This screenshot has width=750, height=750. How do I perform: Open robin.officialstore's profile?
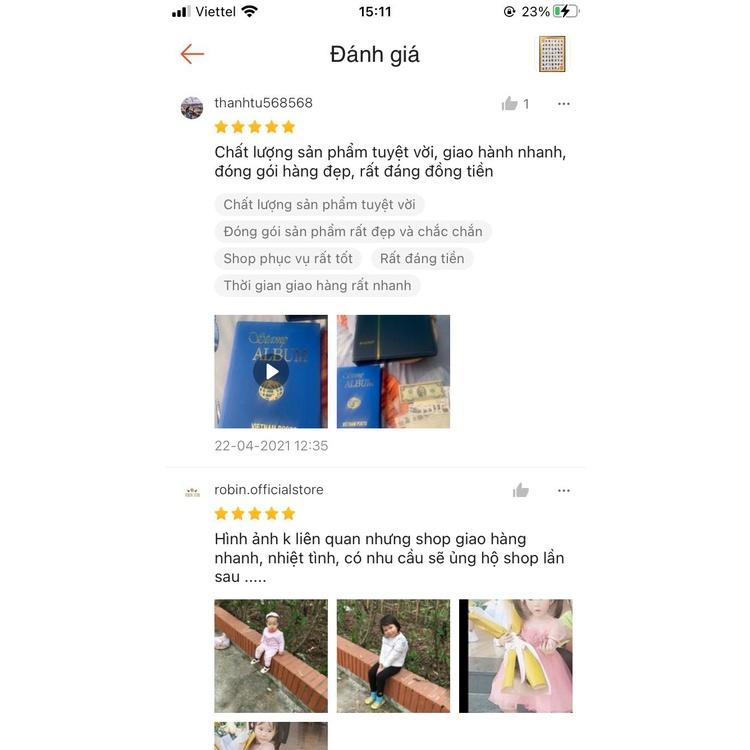[x=269, y=490]
